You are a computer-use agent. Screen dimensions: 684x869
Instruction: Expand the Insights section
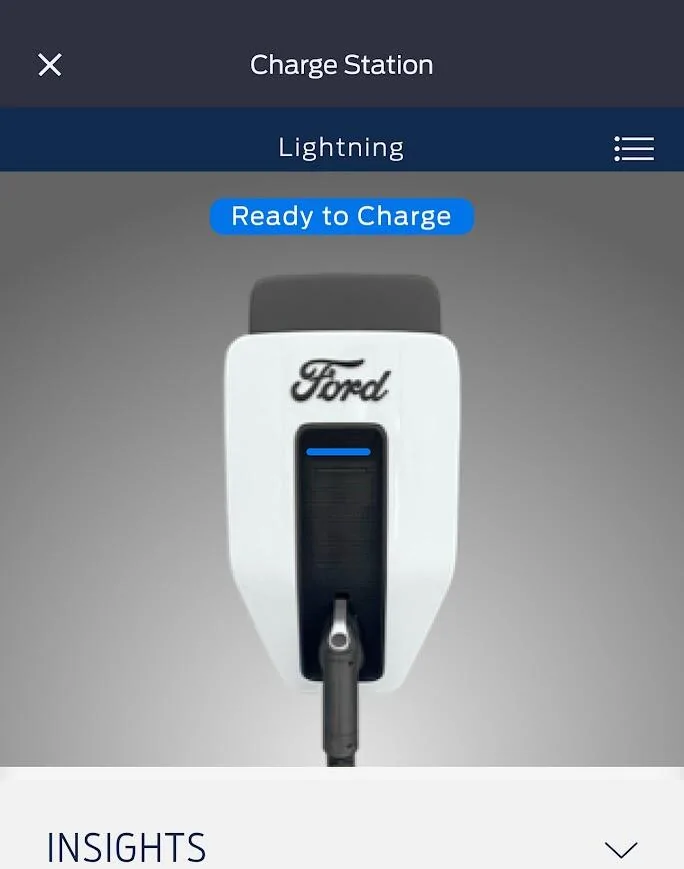621,849
